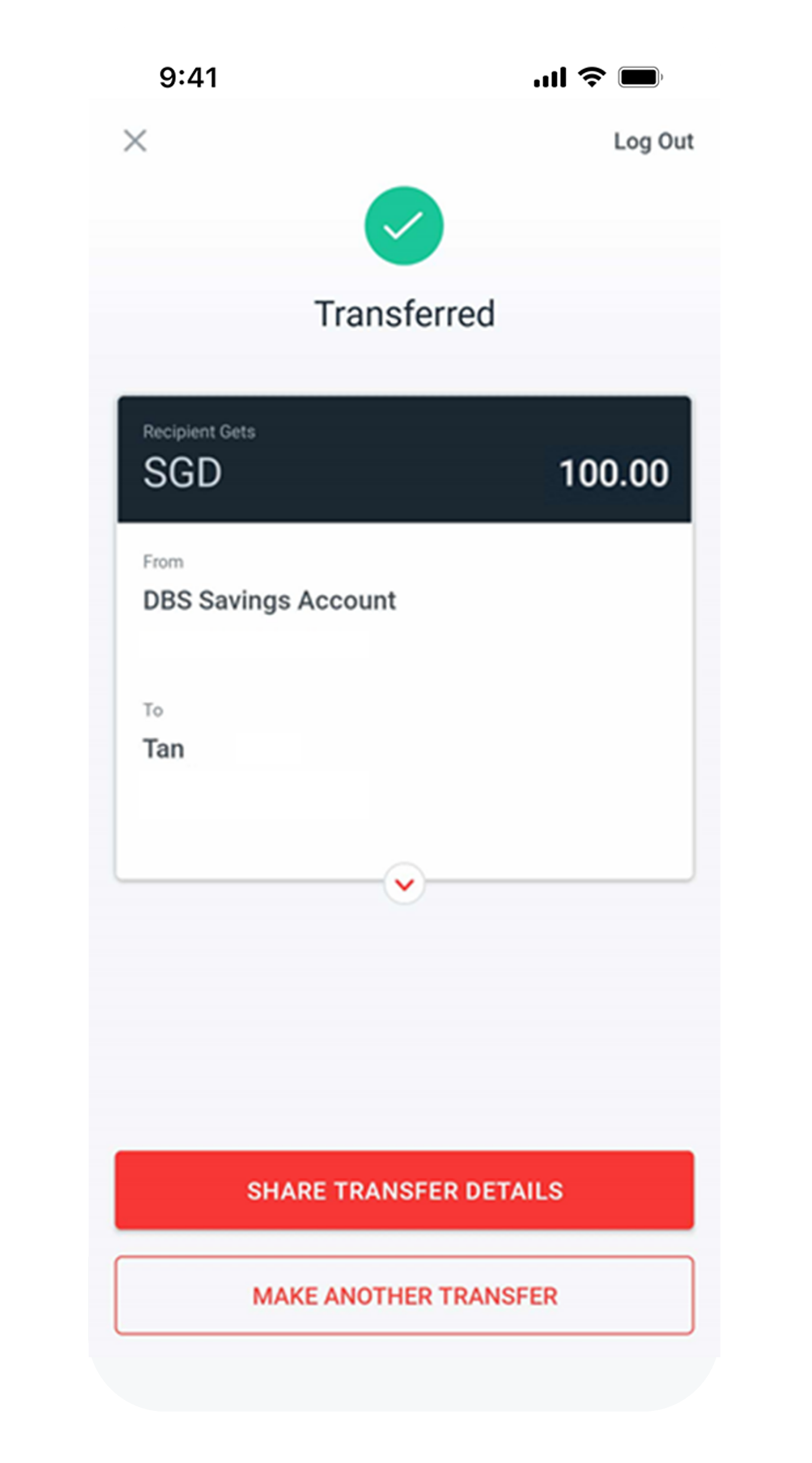Expand transfer details with the red chevron
Screen dimensions: 812x1463
pyautogui.click(x=404, y=884)
